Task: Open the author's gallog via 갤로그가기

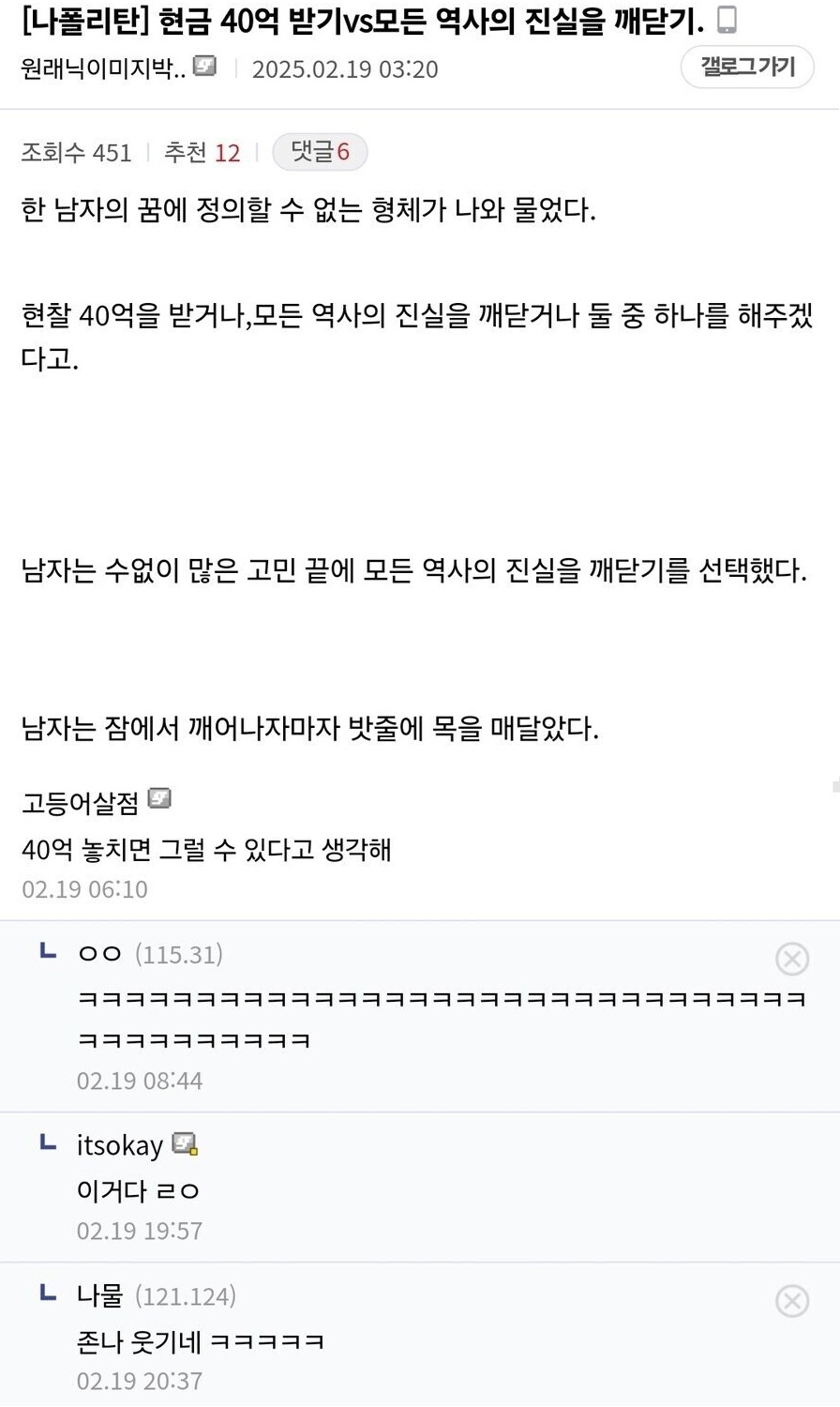Action: (x=747, y=68)
